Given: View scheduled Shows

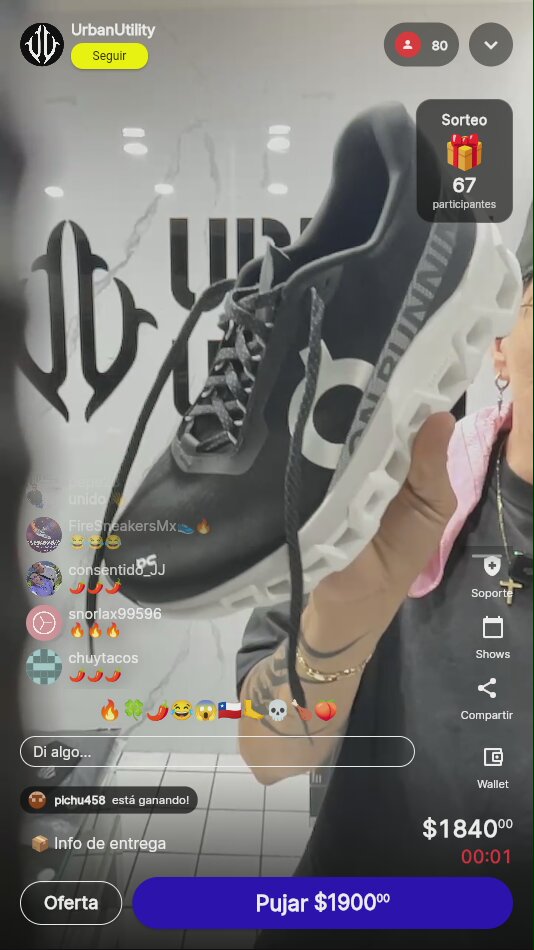Looking at the screenshot, I should (492, 638).
